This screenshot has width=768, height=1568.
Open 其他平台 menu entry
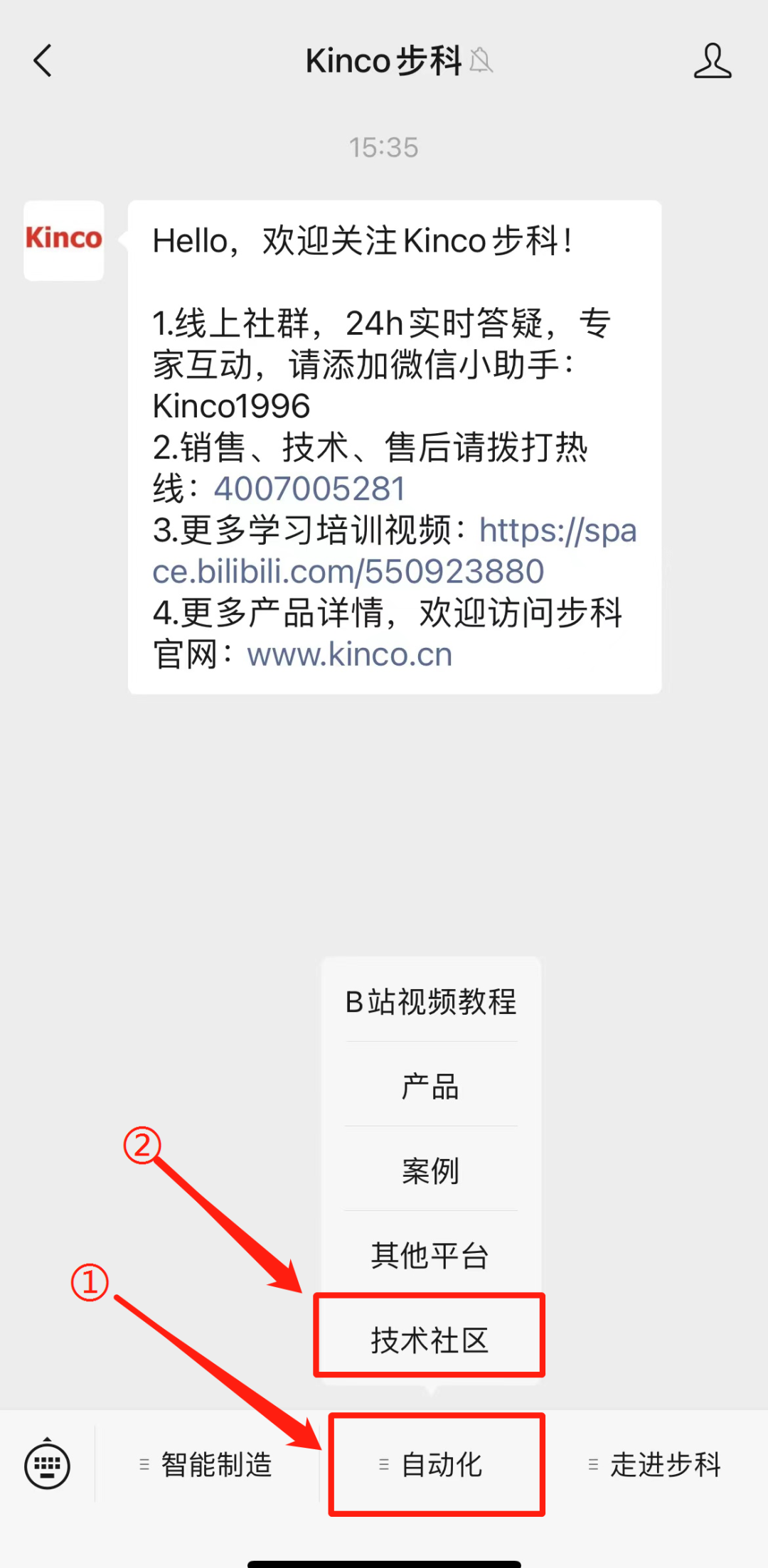(x=431, y=1255)
